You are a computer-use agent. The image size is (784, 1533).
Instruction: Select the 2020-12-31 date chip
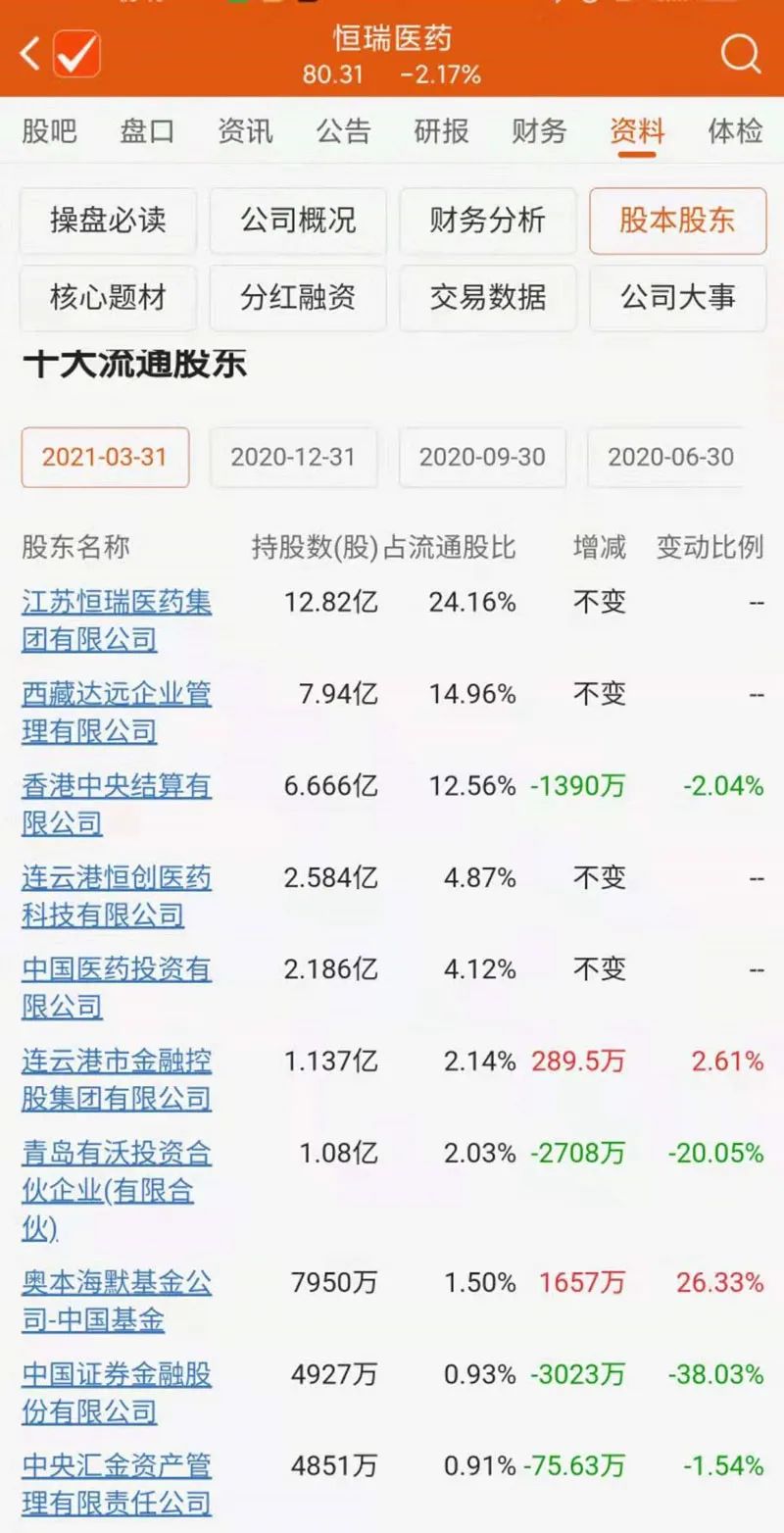293,458
